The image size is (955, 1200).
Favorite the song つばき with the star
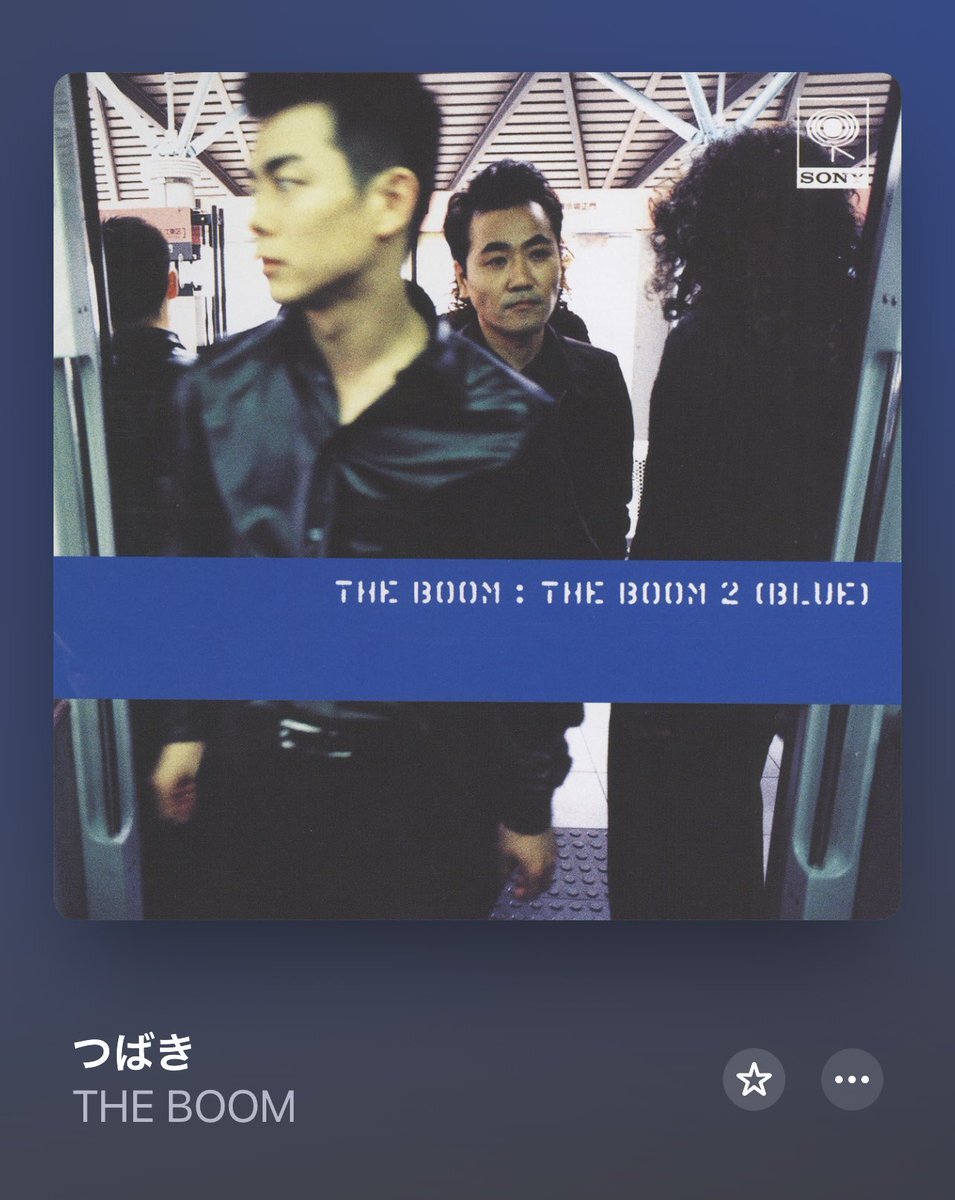(x=753, y=1079)
